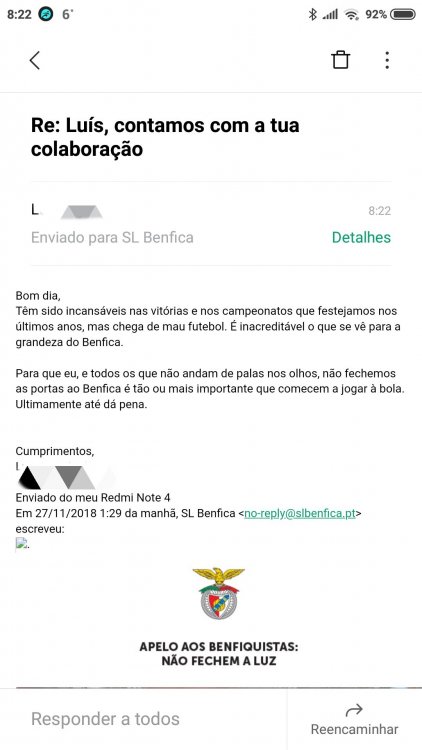Delete this email with the trash icon

(340, 60)
